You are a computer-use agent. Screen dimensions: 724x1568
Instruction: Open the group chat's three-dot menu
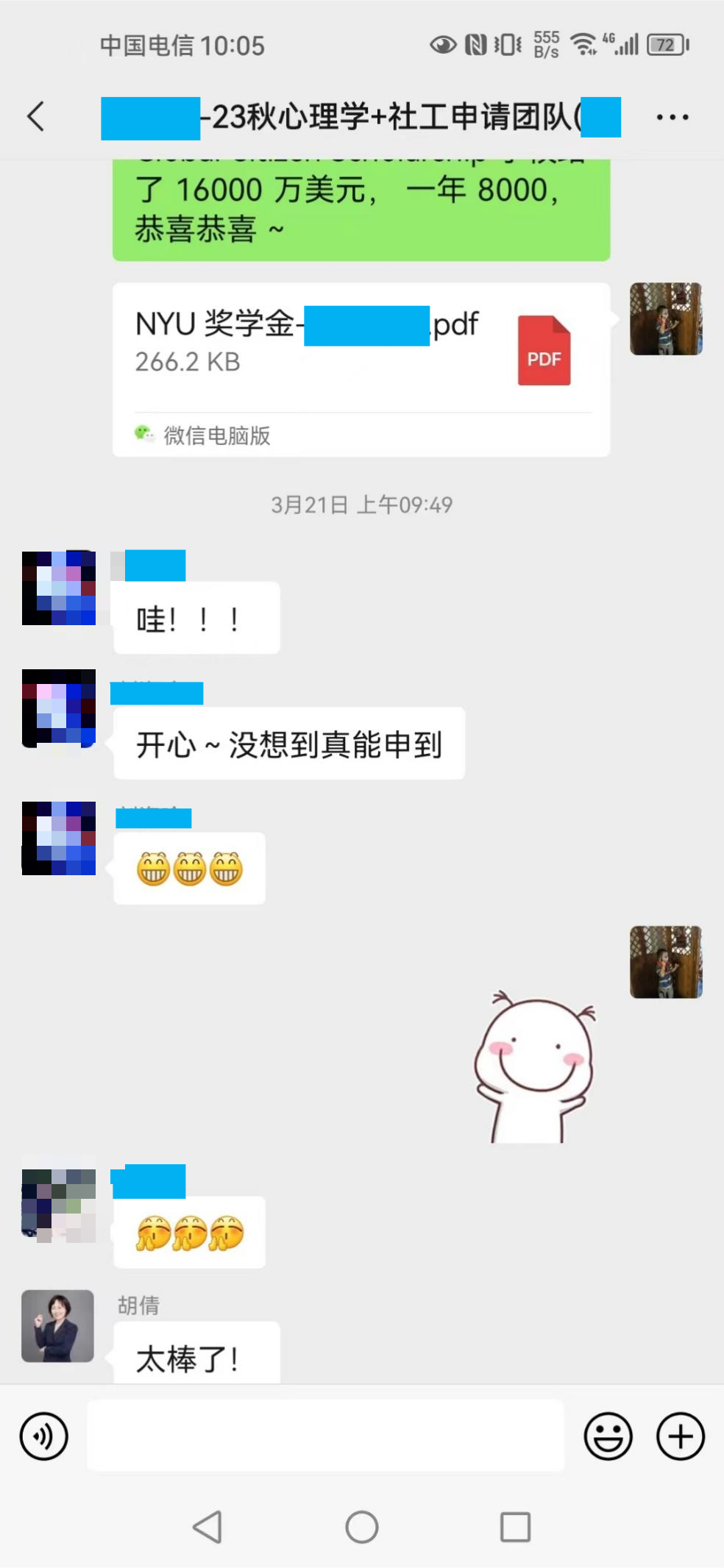pos(672,117)
